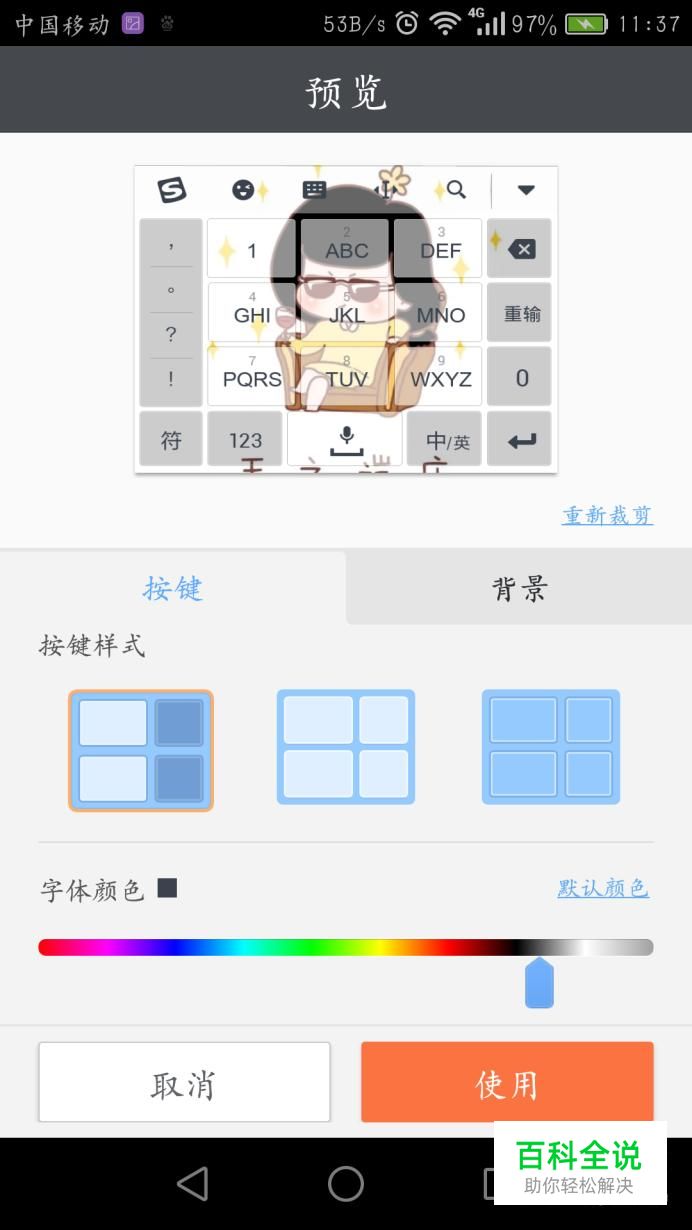The height and width of the screenshot is (1230, 692).
Task: Switch to the 背景 tab
Action: pos(519,588)
